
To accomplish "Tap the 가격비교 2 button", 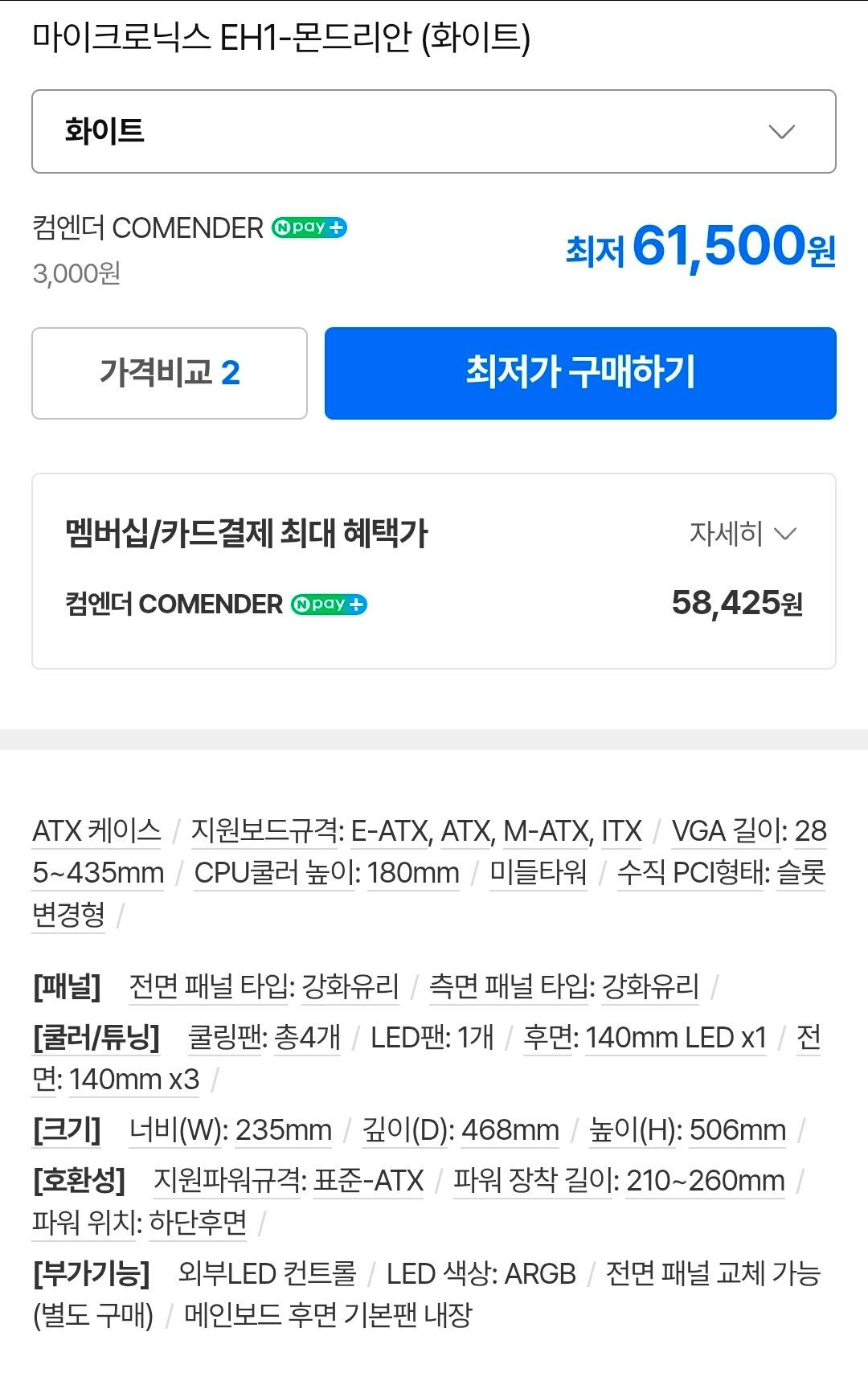I will pyautogui.click(x=170, y=373).
